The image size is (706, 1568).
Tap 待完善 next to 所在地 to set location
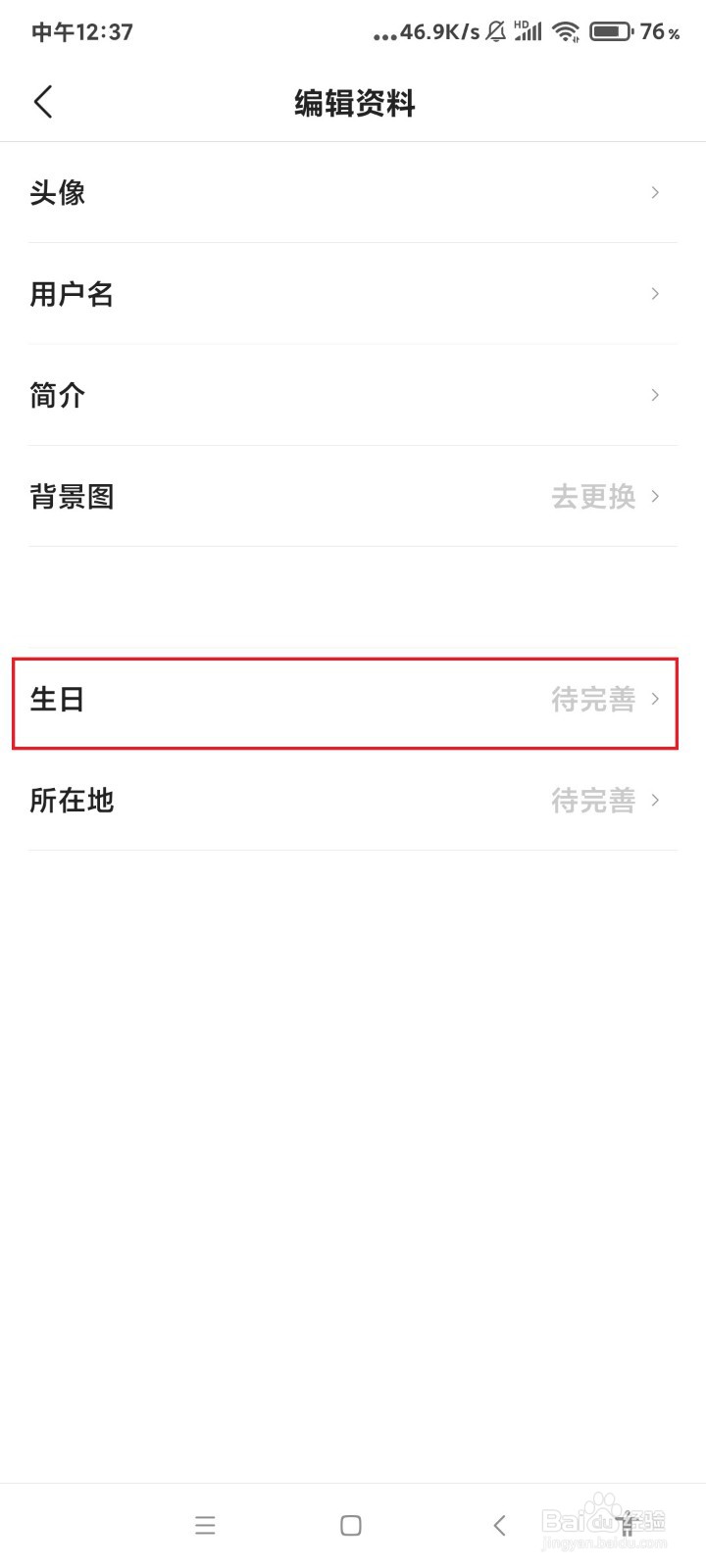coord(592,800)
